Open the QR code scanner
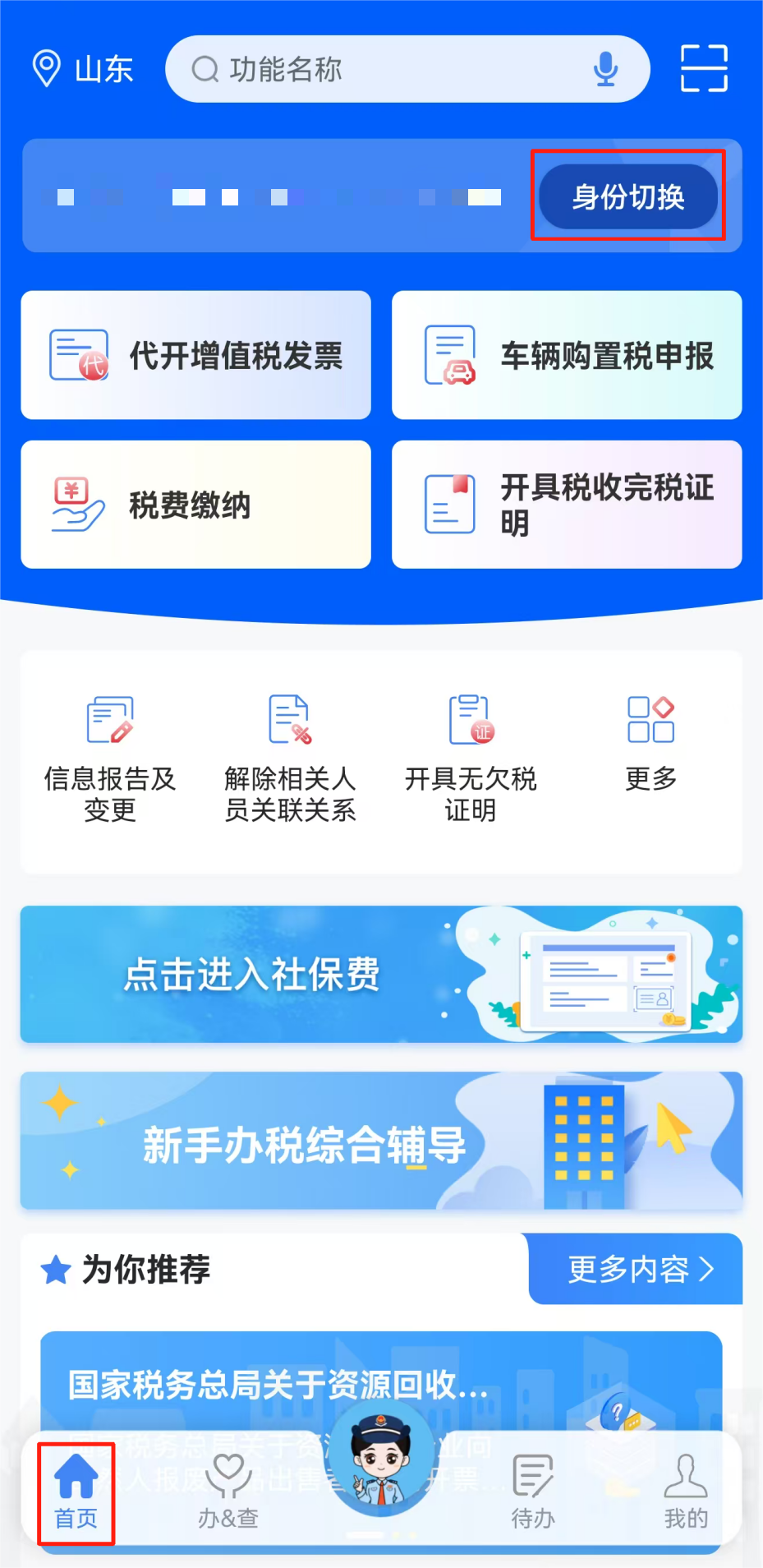Viewport: 763px width, 1568px height. [704, 68]
